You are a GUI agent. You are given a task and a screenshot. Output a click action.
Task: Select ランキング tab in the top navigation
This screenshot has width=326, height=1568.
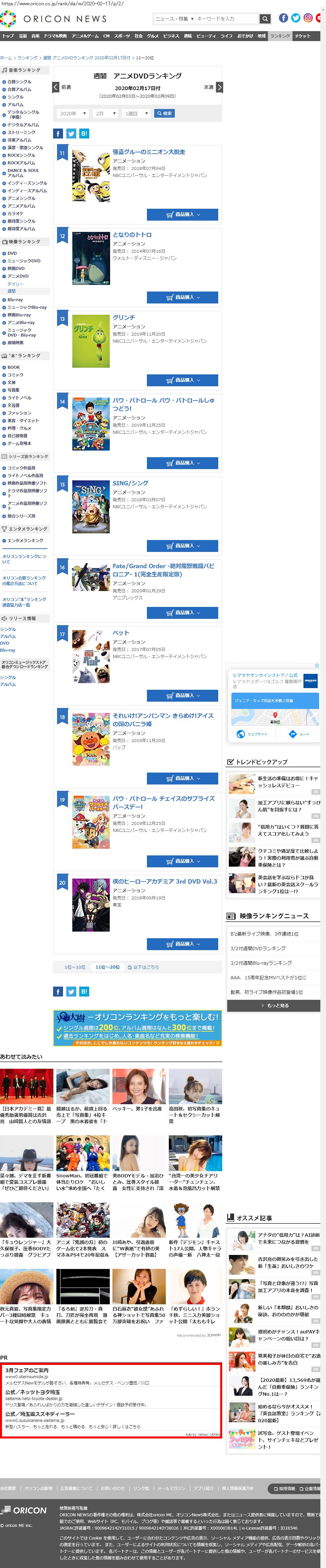coord(280,36)
